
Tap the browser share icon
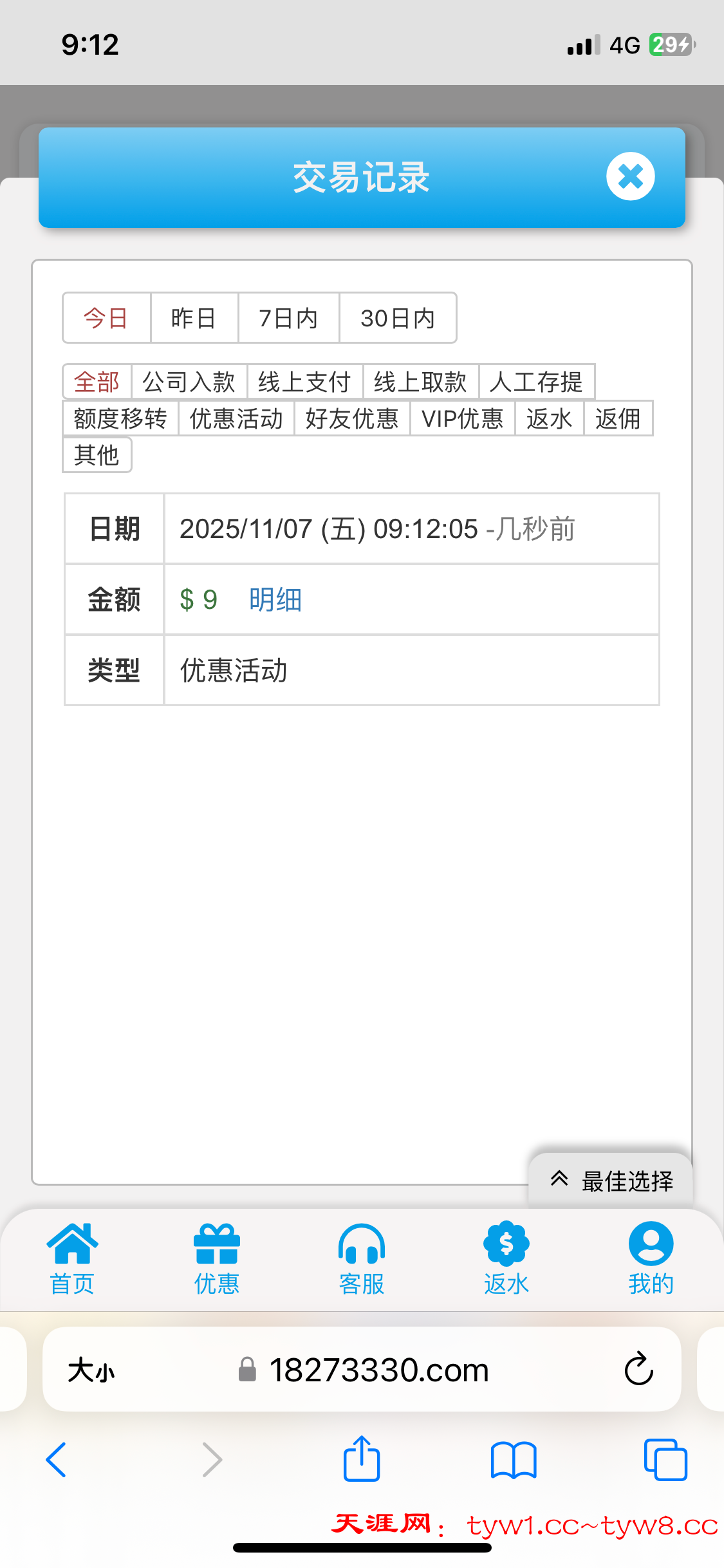click(362, 1459)
